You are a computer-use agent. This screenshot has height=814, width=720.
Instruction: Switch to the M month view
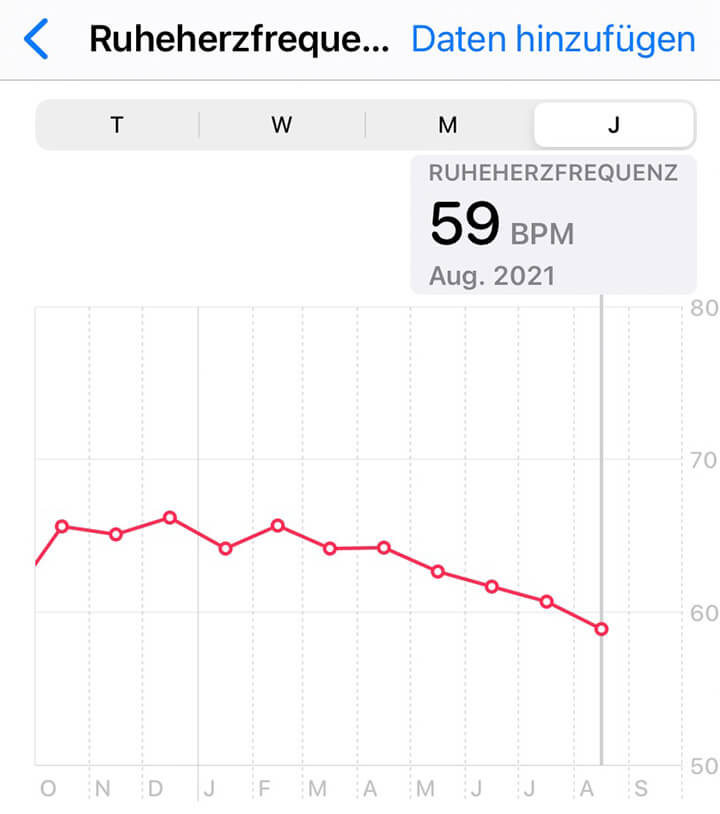pyautogui.click(x=448, y=125)
